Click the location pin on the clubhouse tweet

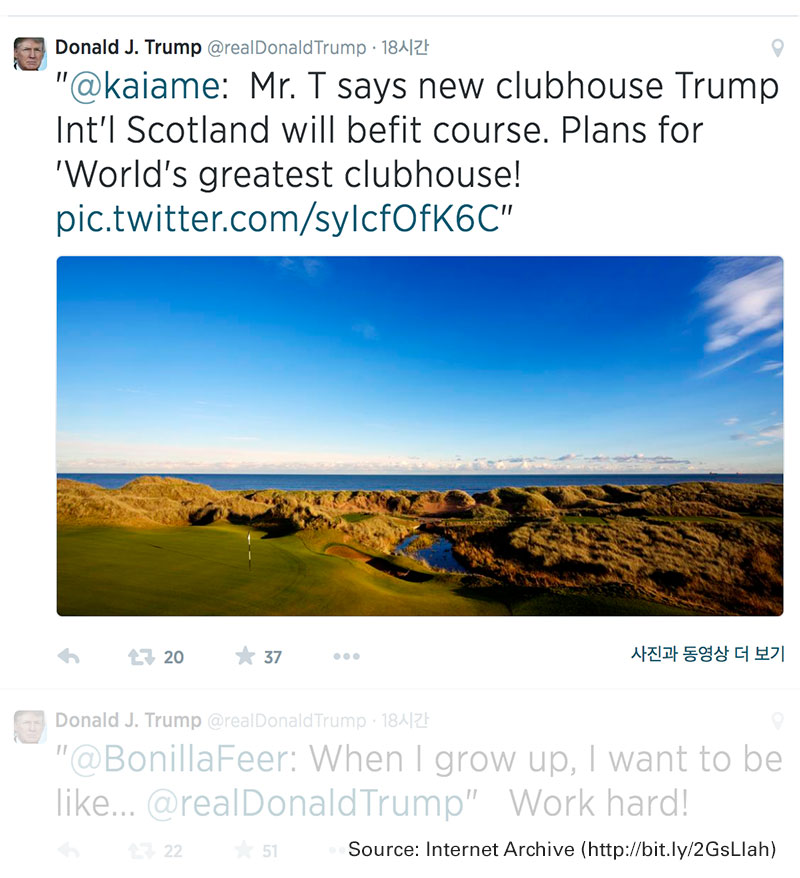[779, 47]
